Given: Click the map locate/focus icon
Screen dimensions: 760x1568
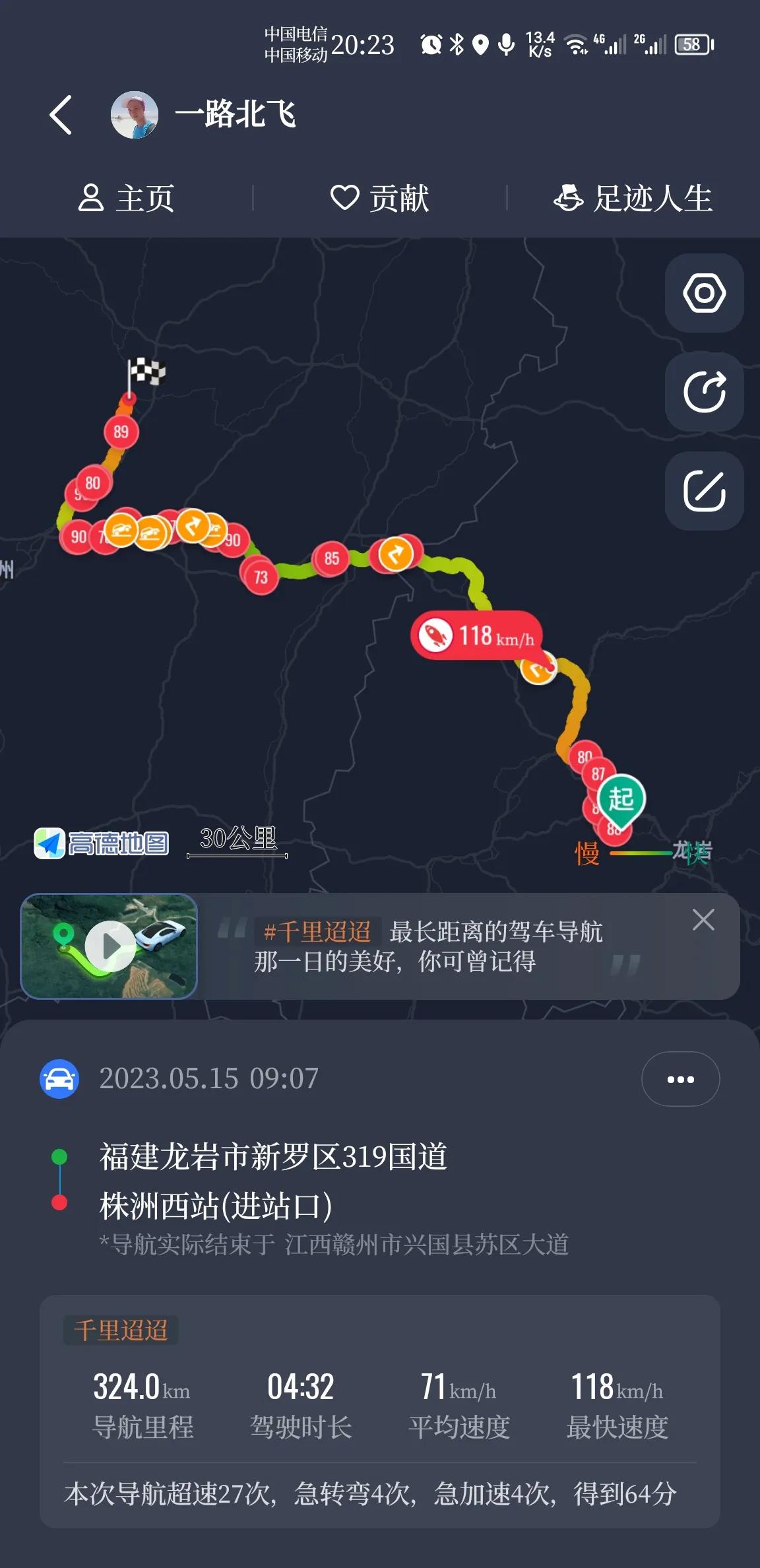Looking at the screenshot, I should (704, 294).
